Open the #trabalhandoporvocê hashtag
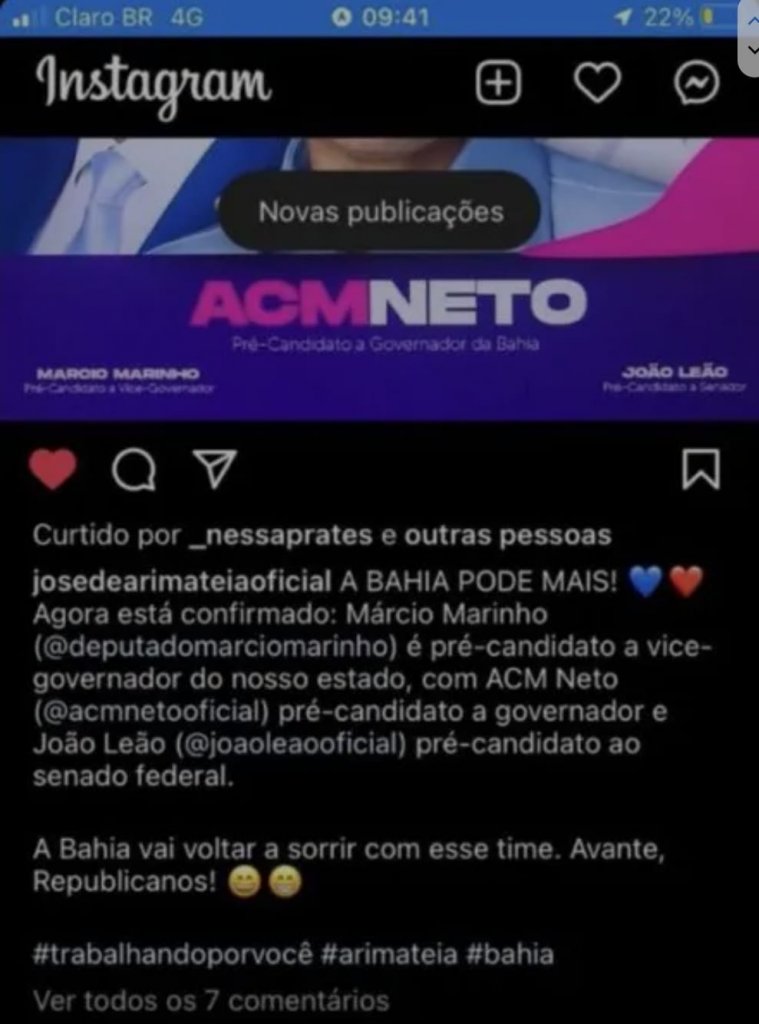This screenshot has width=759, height=1024. tap(172, 953)
